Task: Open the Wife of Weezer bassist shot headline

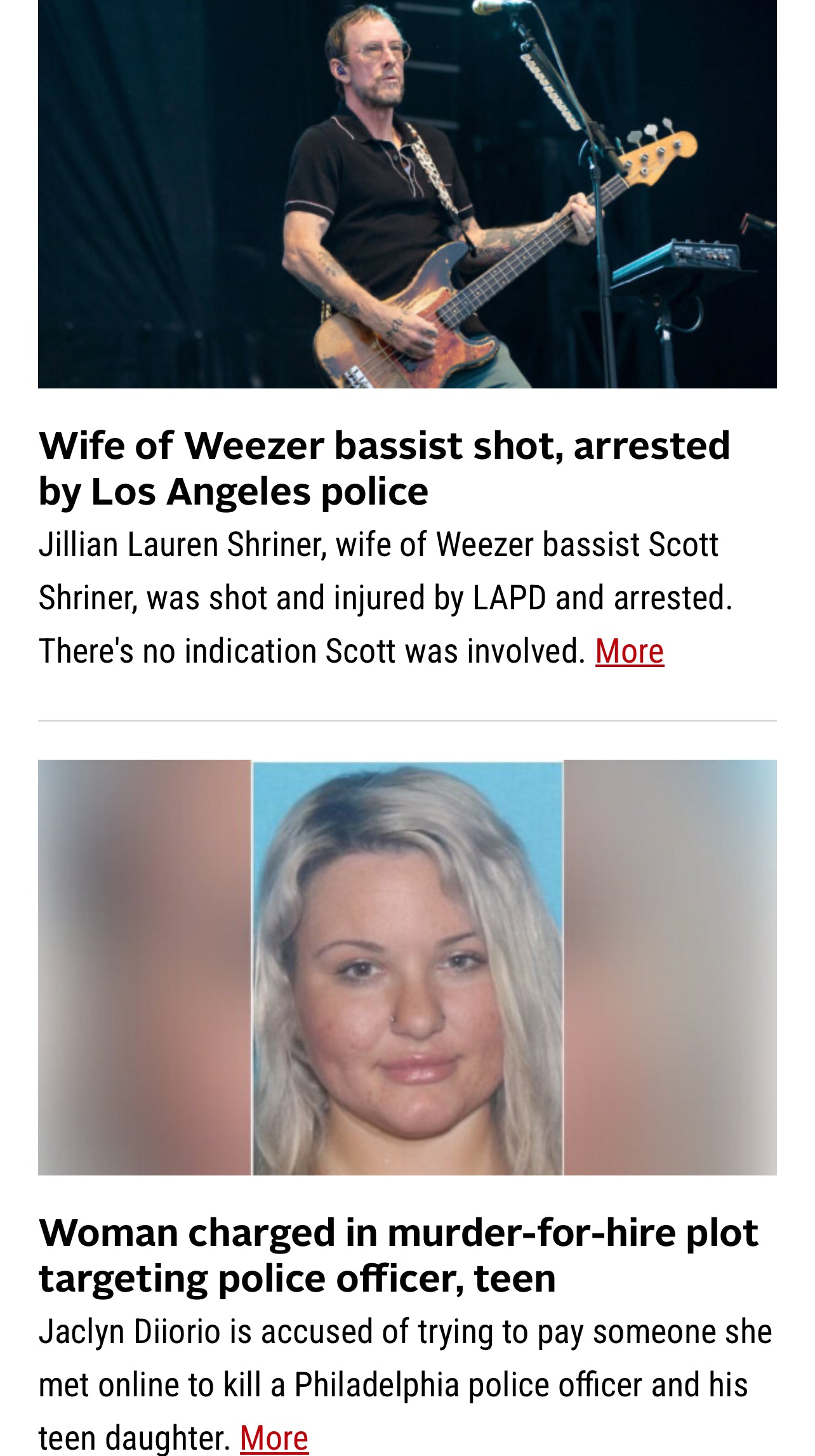Action: click(x=384, y=468)
